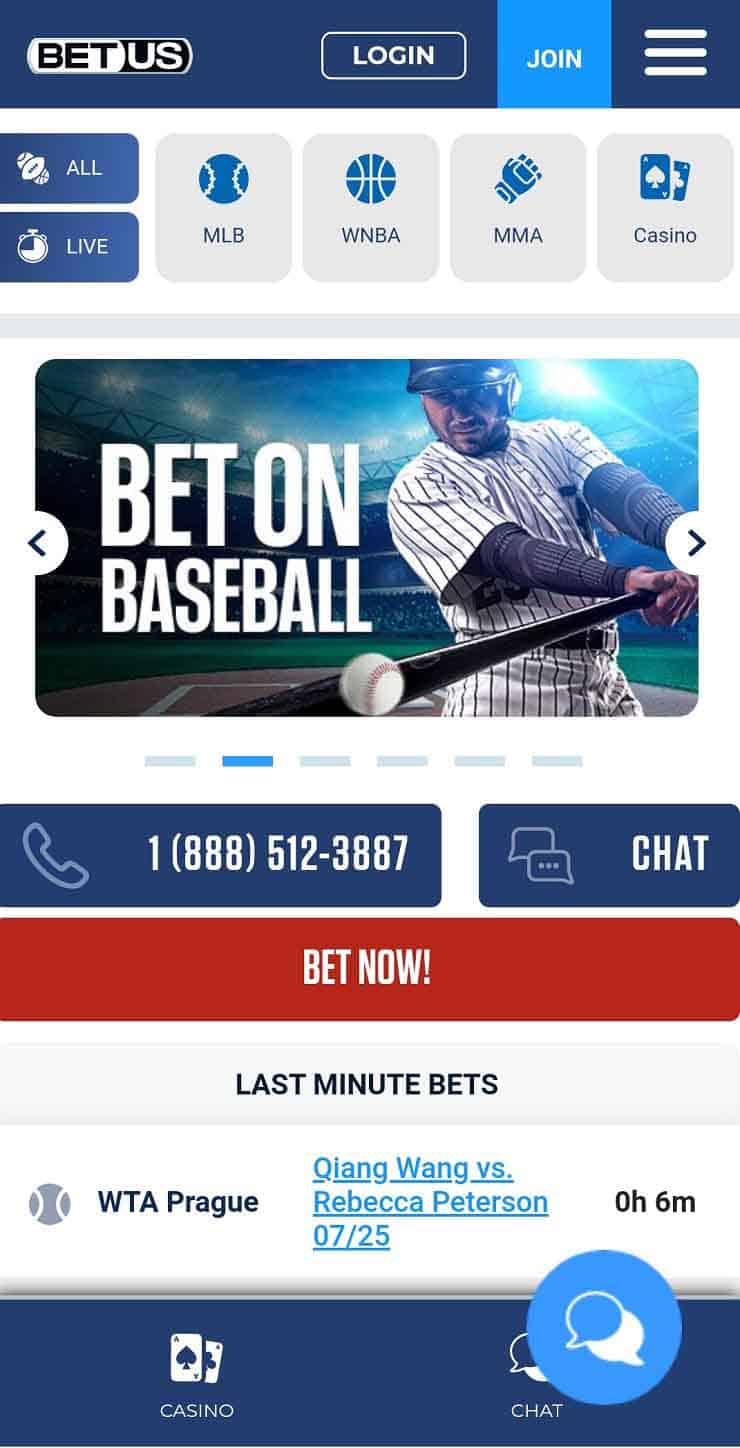Open the hamburger menu
Viewport: 740px width, 1448px height.
675,53
